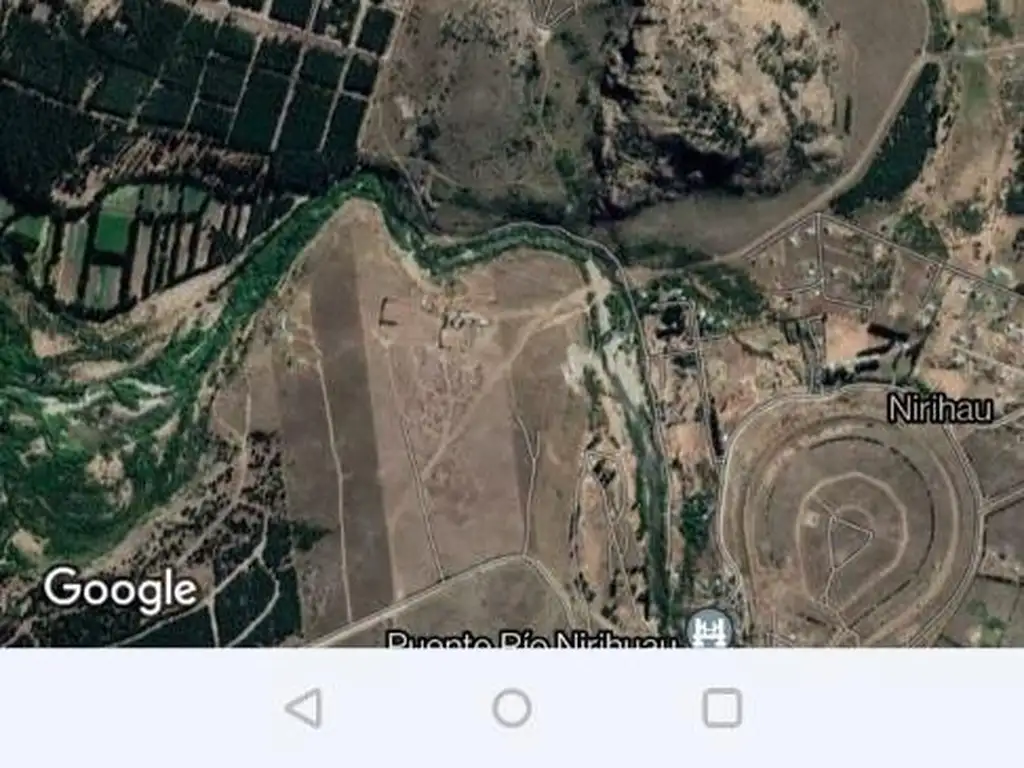Screen dimensions: 1024x768
Task: Return to the home screen
Action: 512,708
